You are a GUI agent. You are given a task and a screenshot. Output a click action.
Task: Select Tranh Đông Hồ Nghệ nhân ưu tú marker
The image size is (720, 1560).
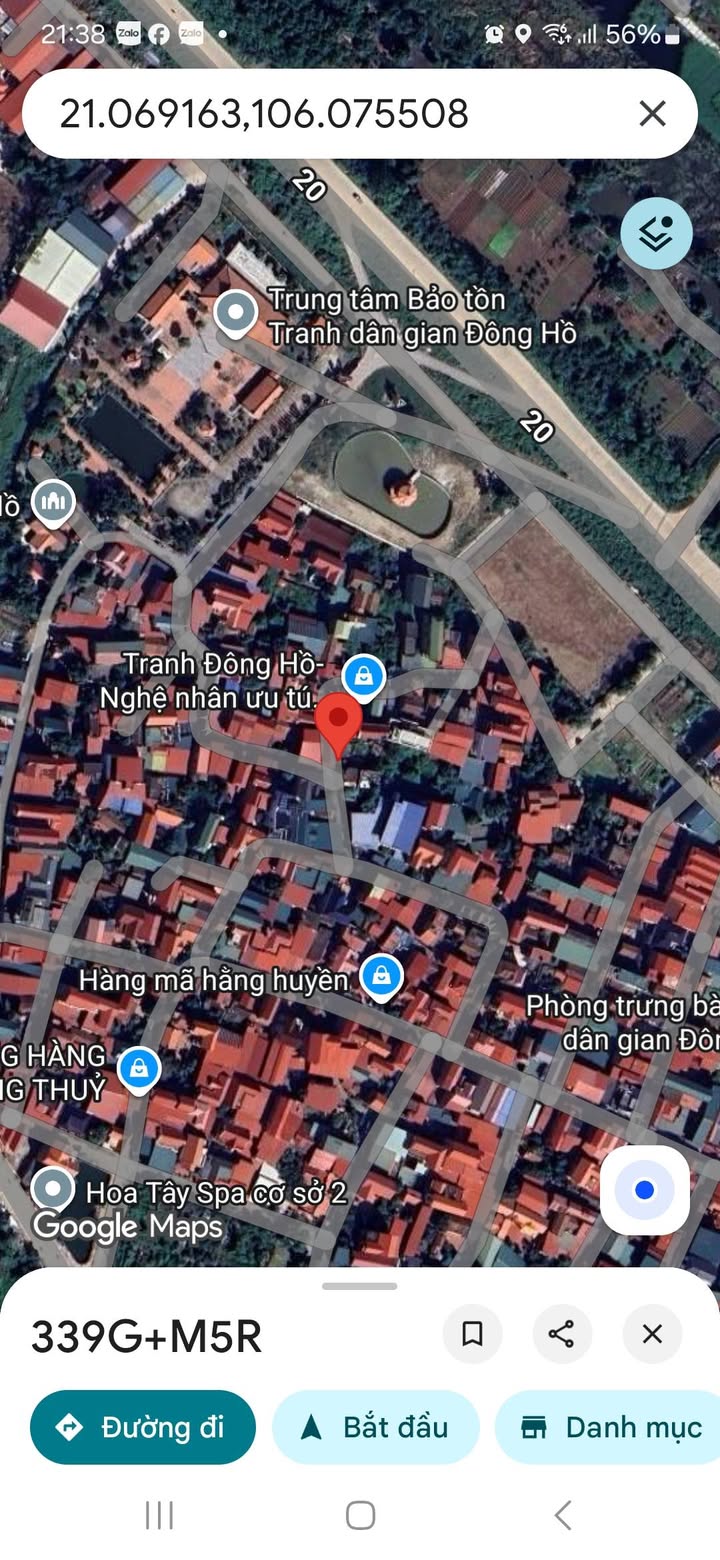pos(363,677)
